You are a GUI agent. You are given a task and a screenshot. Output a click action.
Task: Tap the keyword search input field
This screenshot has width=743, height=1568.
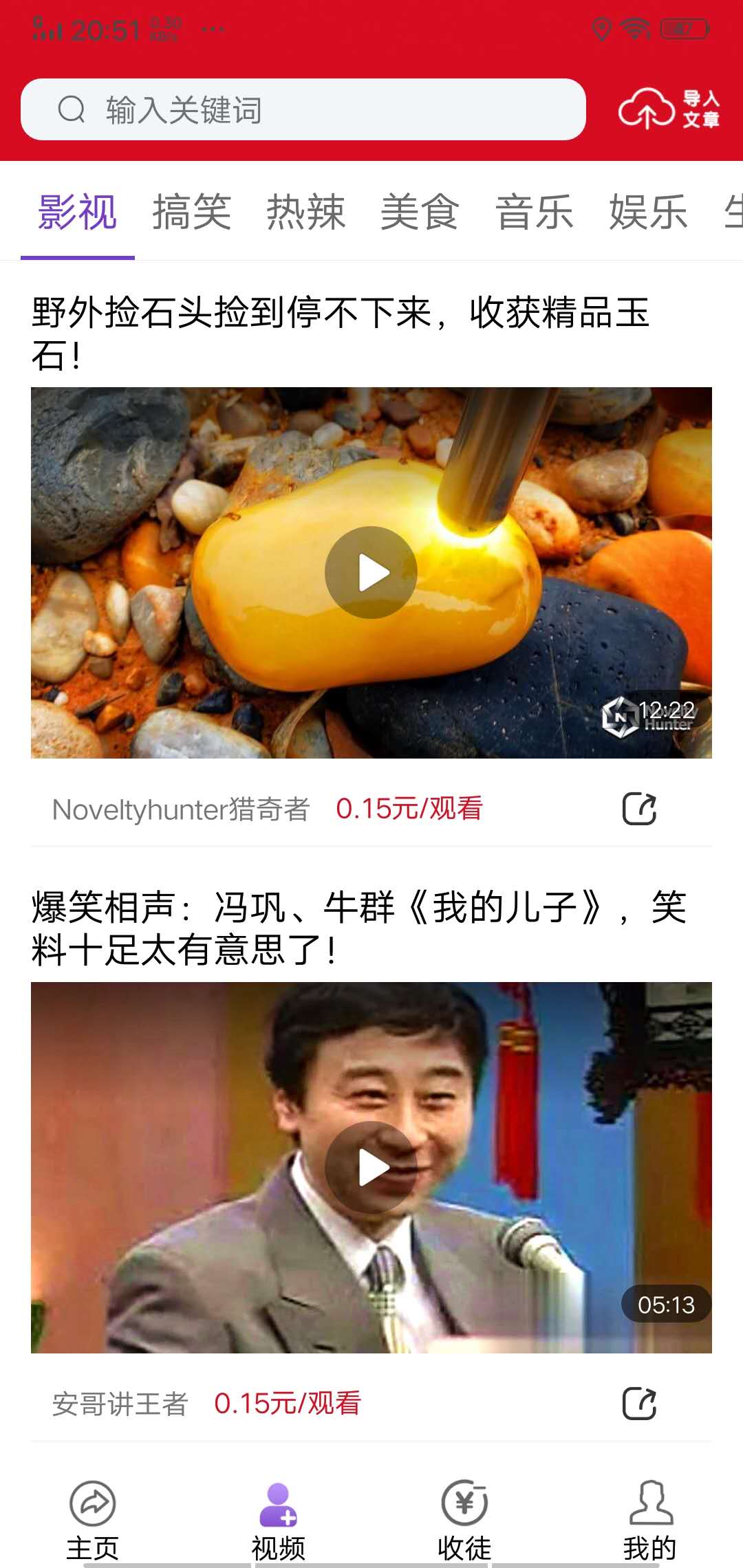pyautogui.click(x=303, y=109)
